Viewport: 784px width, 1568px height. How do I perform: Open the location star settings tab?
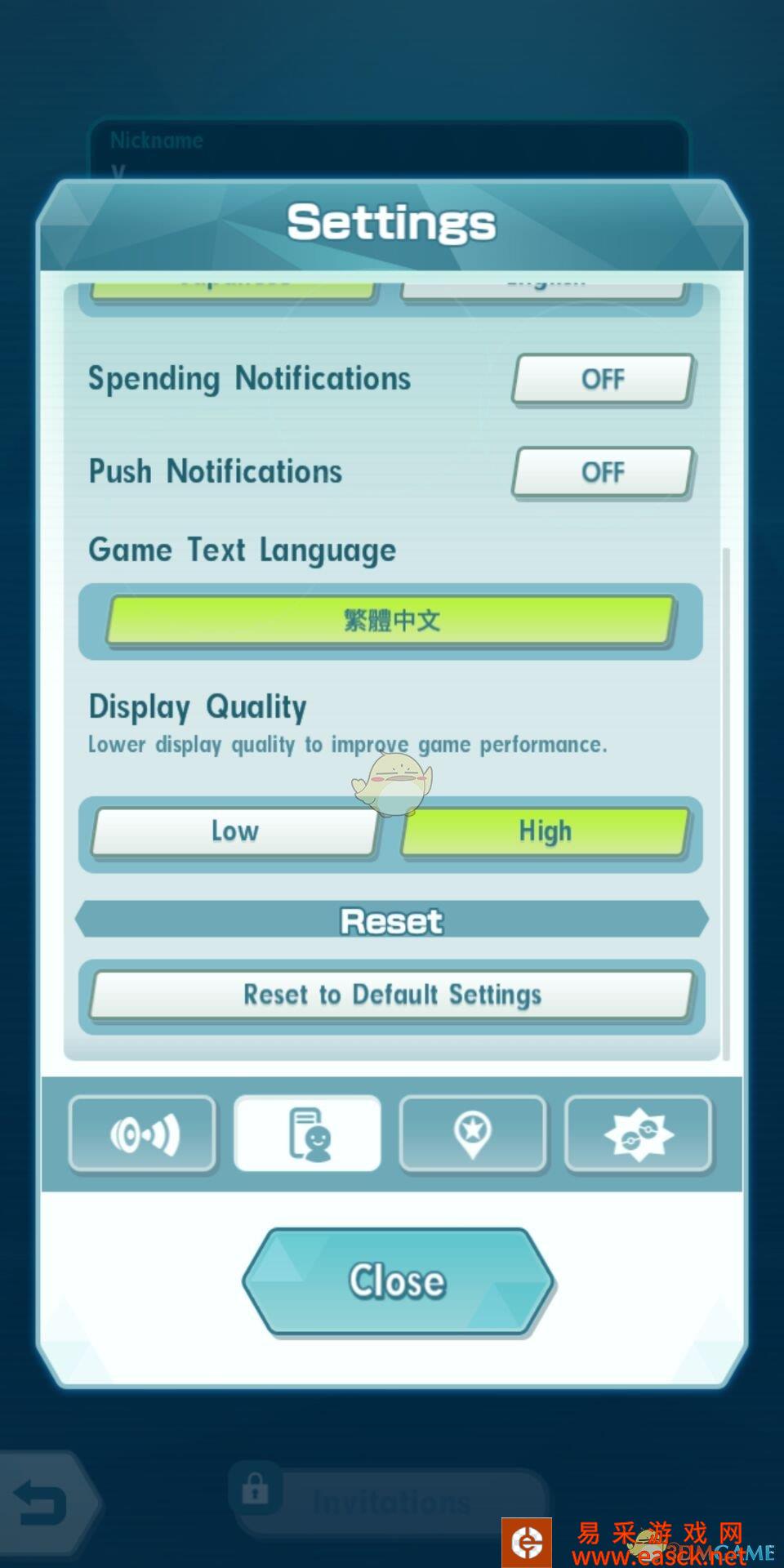[472, 1134]
